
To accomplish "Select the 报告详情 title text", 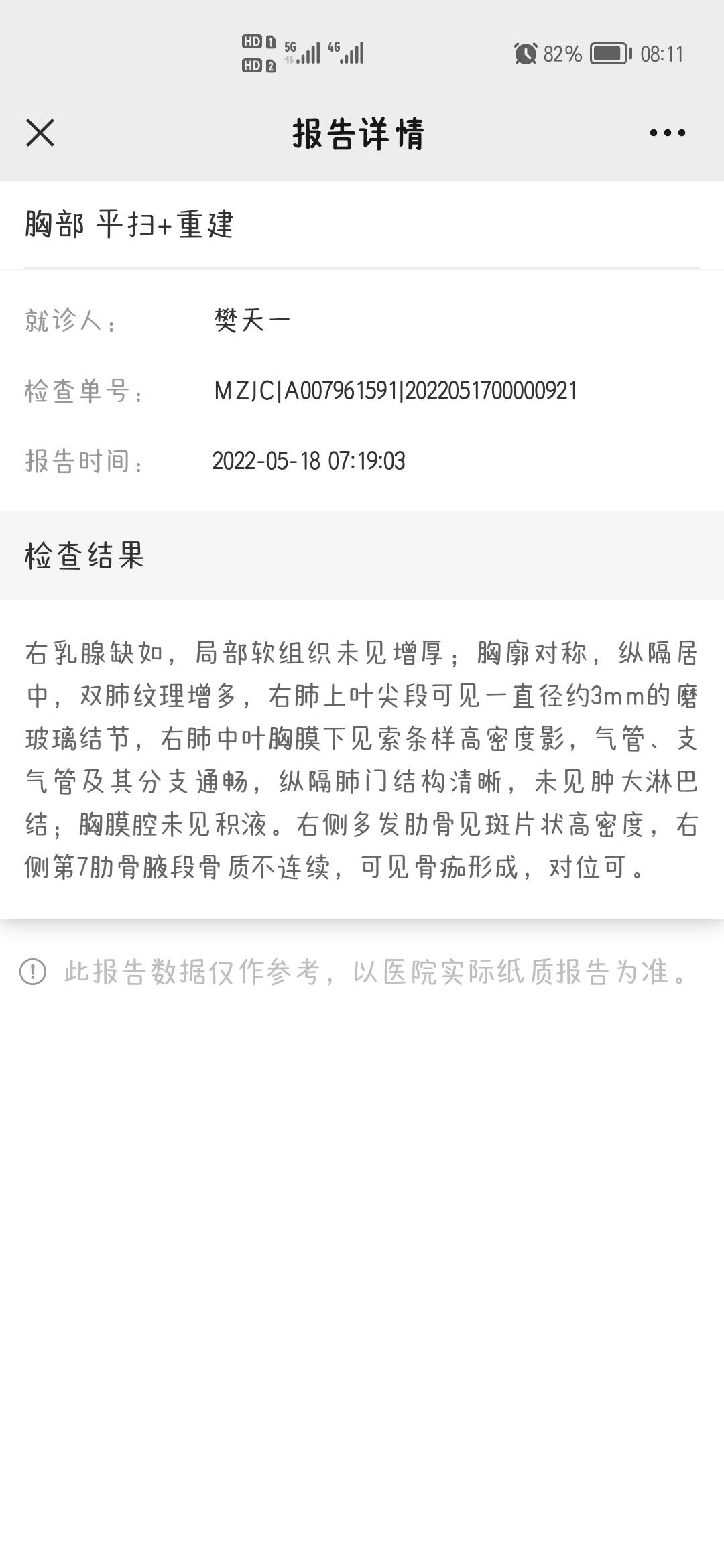I will point(360,133).
